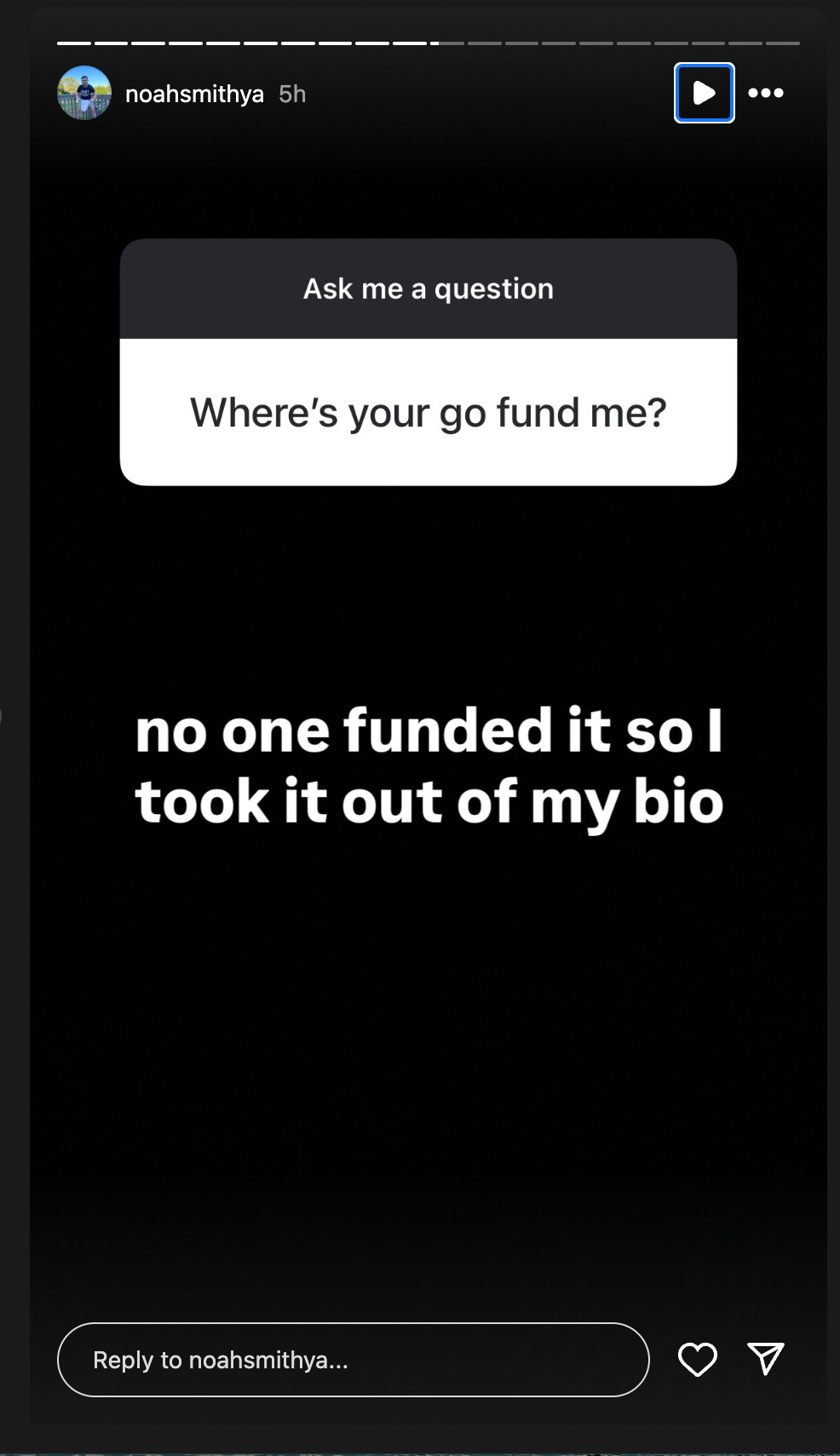The height and width of the screenshot is (1456, 840).
Task: Like this story with the heart
Action: (698, 1359)
